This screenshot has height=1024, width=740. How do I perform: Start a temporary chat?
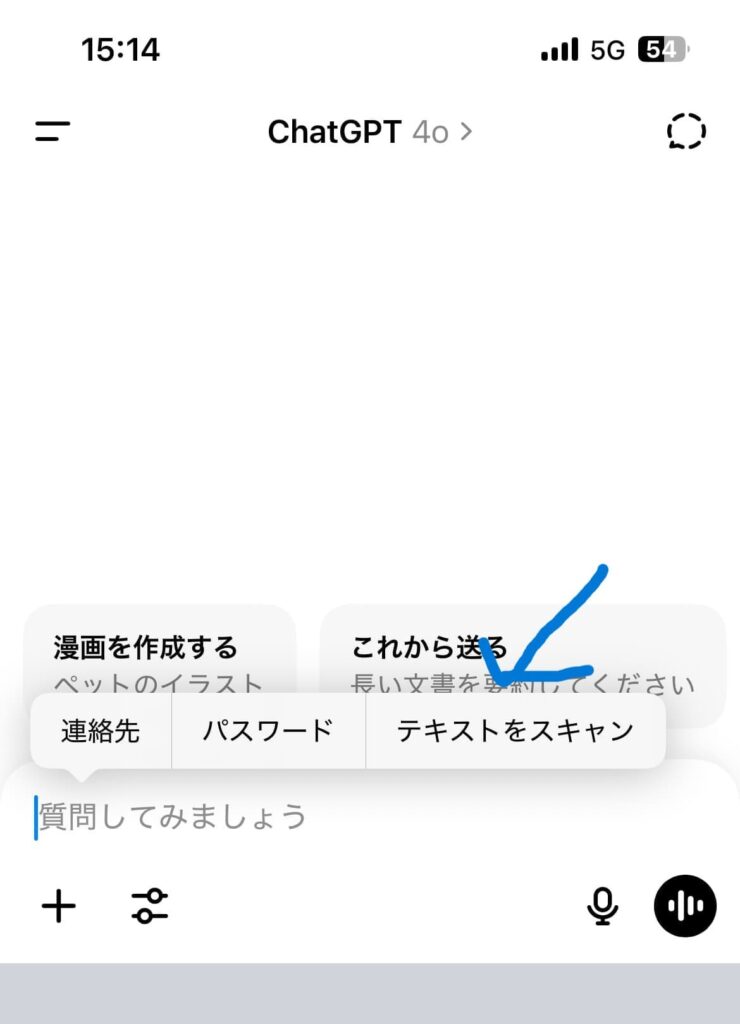click(x=686, y=132)
